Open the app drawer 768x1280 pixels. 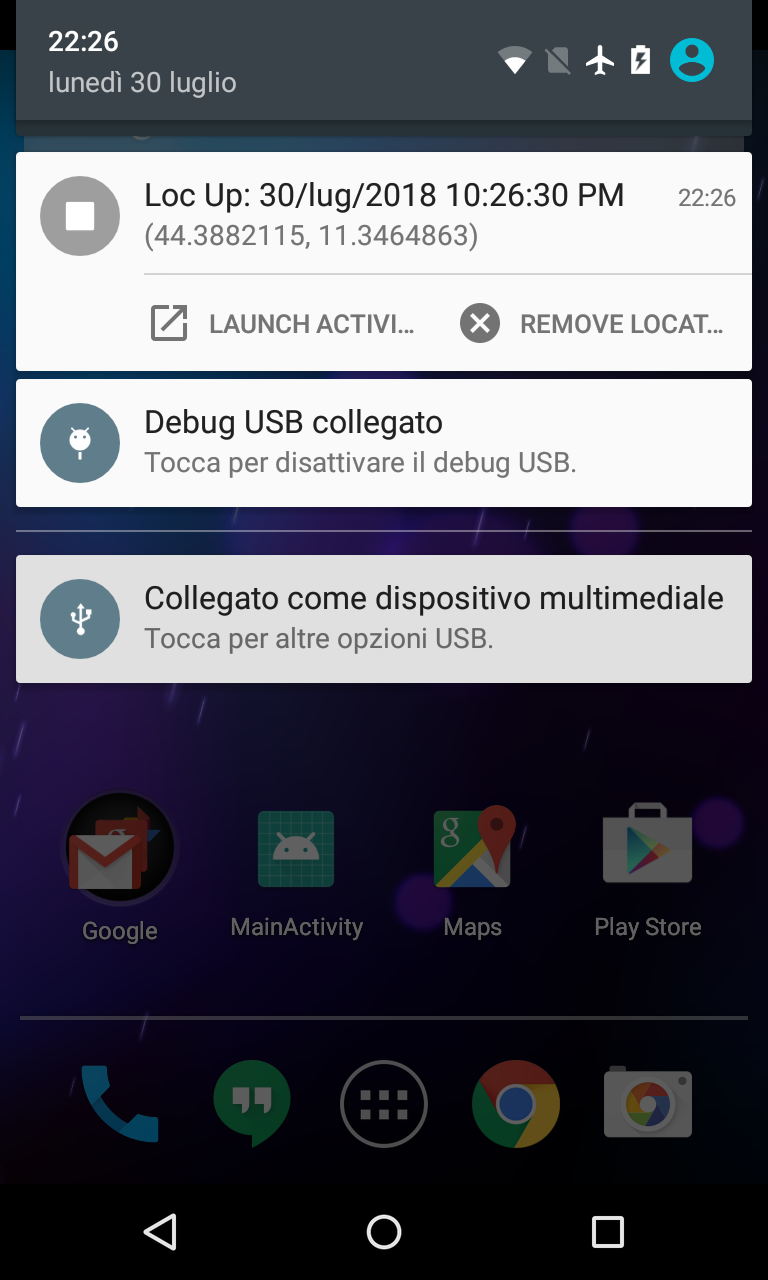[384, 1103]
